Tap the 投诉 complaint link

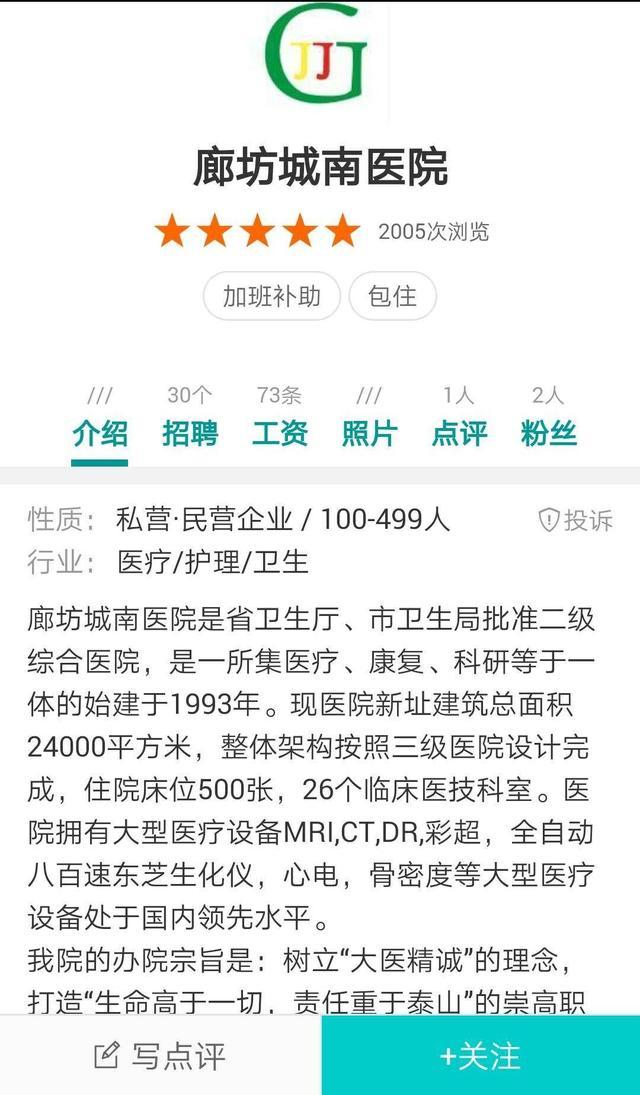tap(576, 520)
